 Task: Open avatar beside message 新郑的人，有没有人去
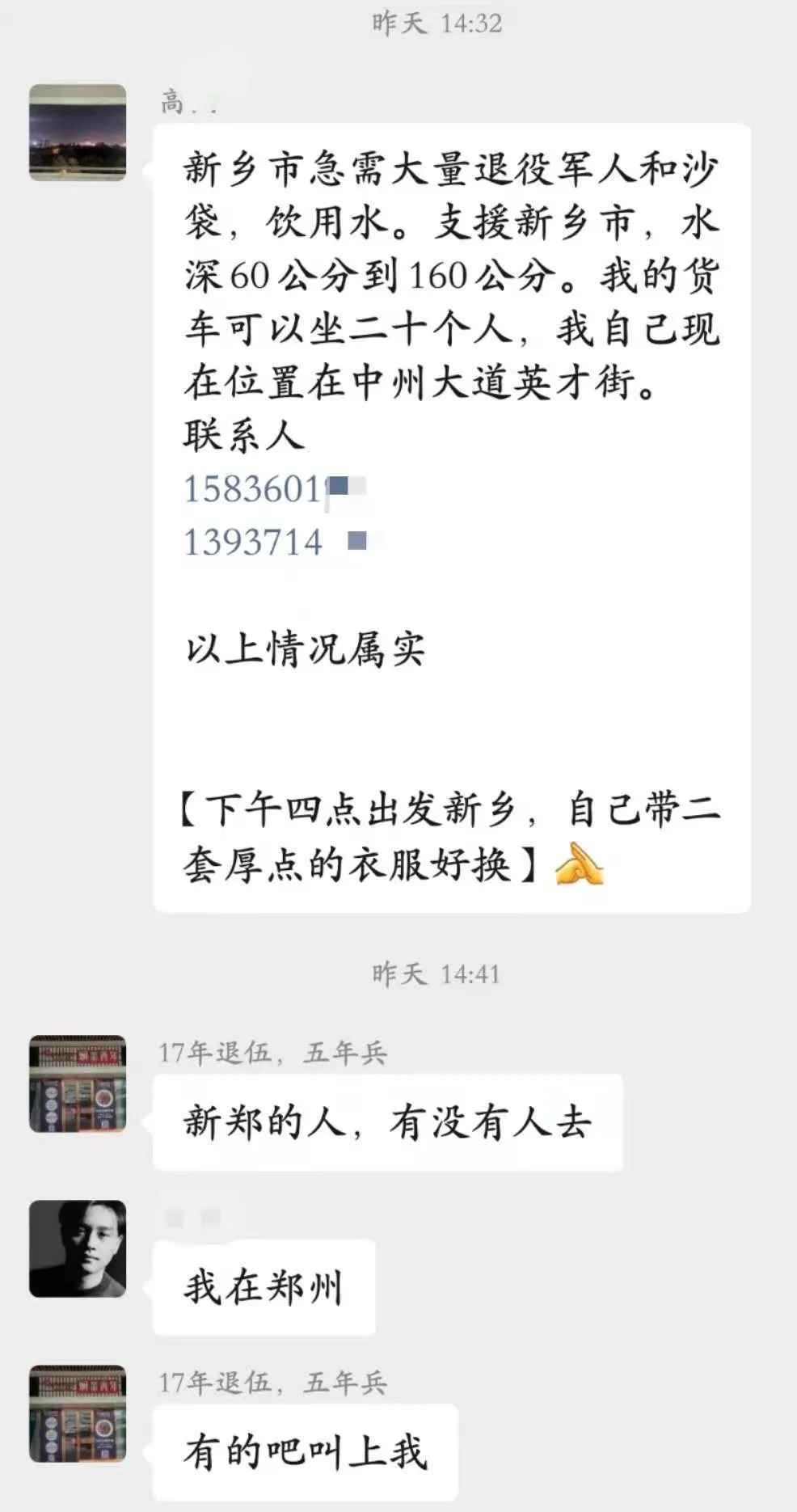click(78, 1083)
